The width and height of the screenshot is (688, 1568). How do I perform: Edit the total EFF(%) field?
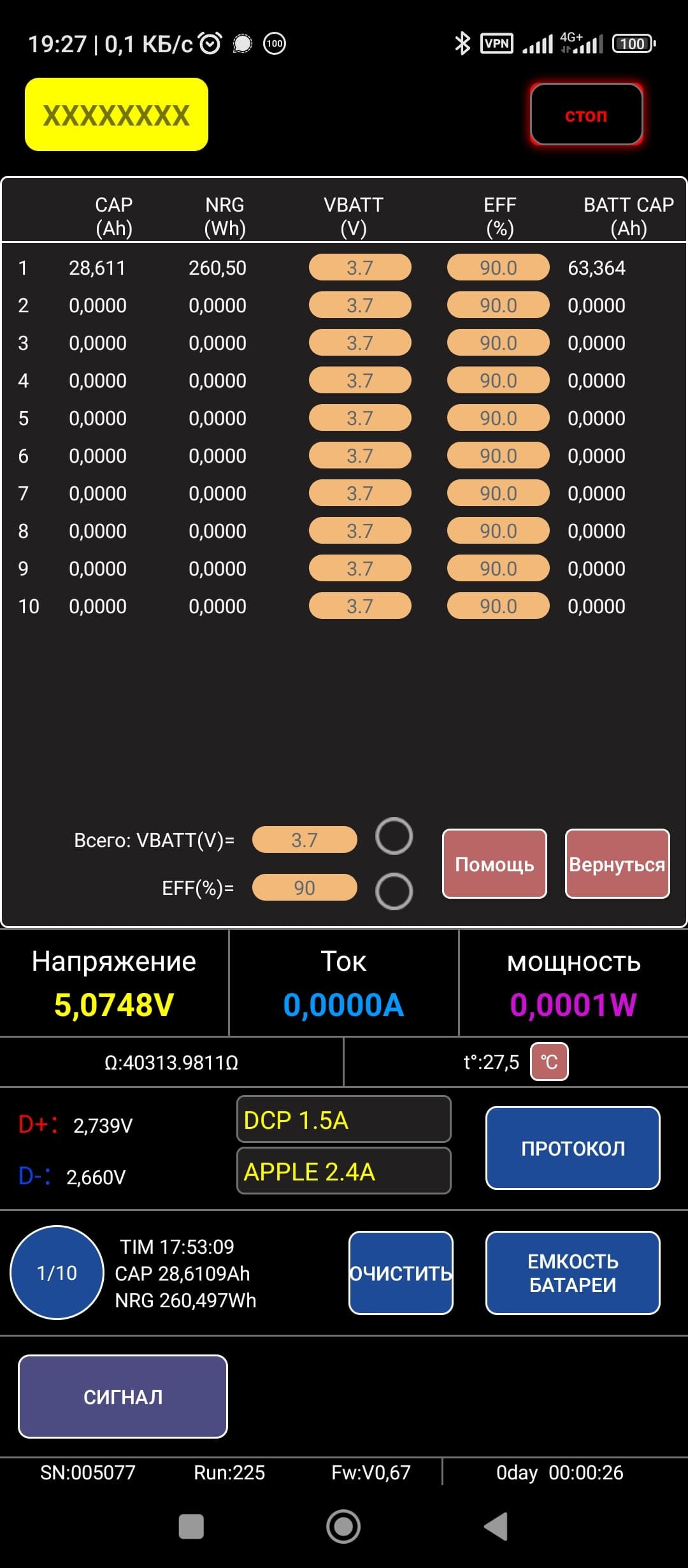305,888
